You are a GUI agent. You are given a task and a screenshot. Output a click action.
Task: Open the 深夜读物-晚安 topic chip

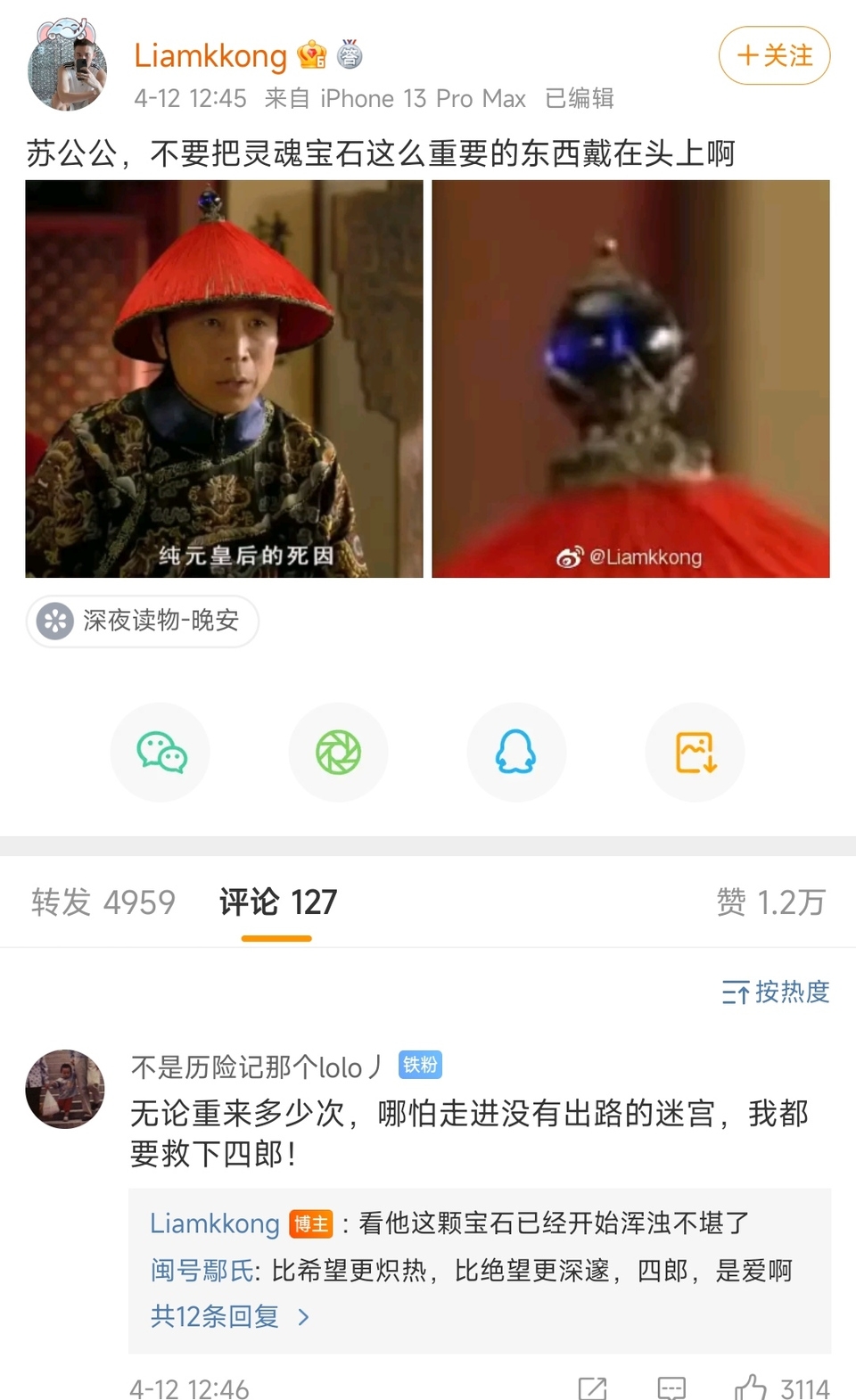pyautogui.click(x=143, y=621)
